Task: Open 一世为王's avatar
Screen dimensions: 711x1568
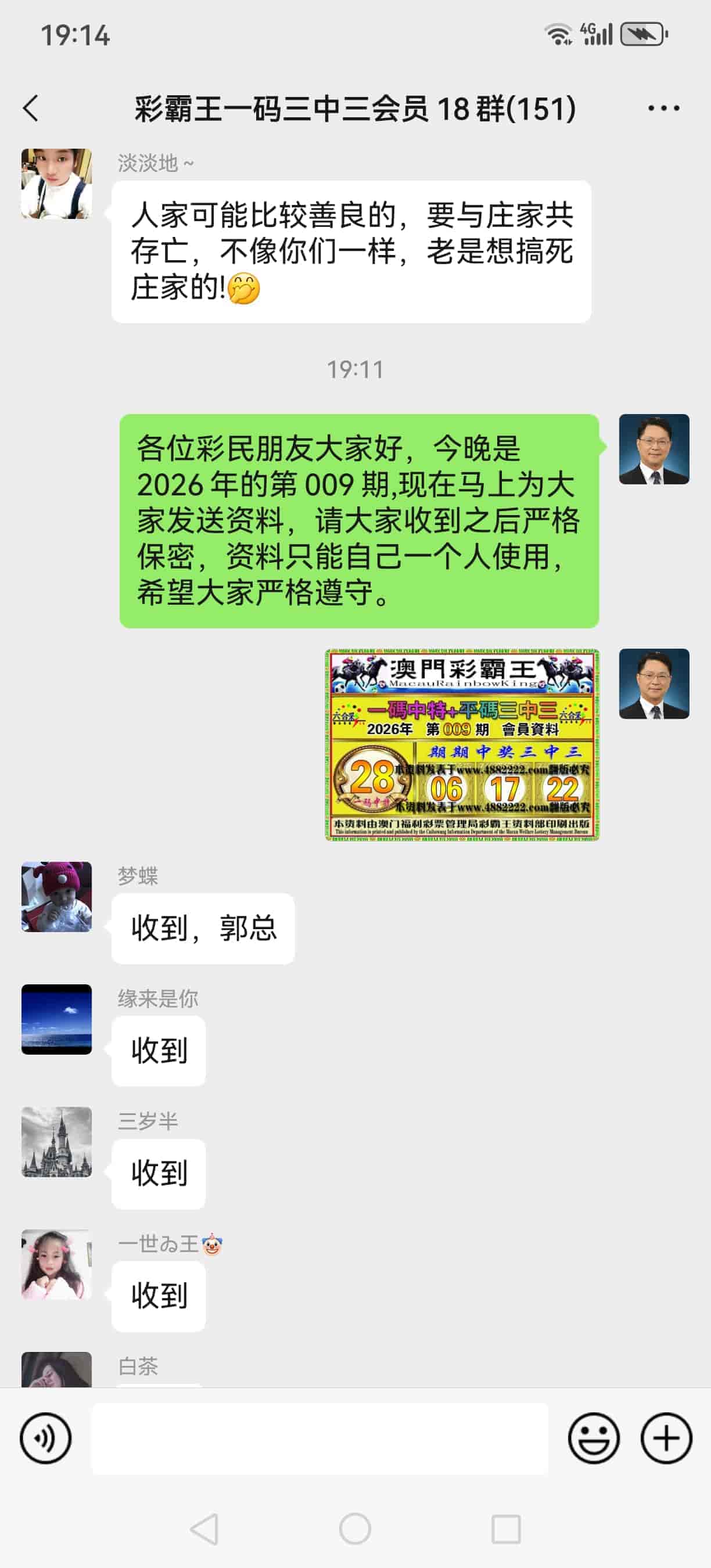Action: (56, 1264)
